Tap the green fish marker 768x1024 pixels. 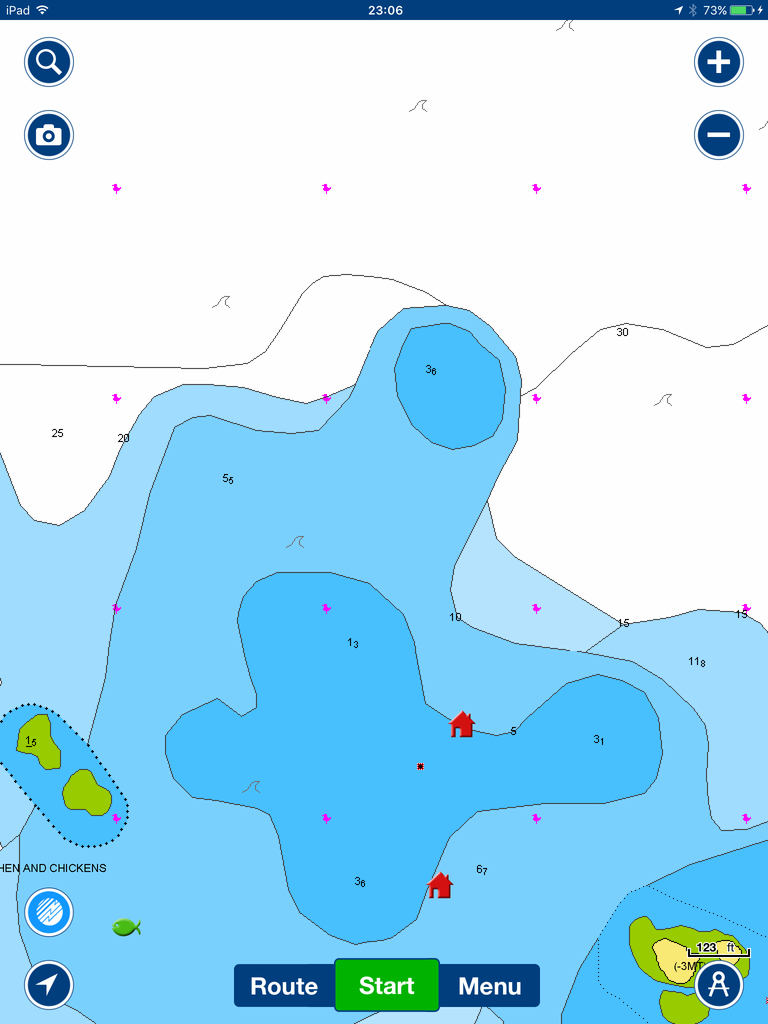126,928
